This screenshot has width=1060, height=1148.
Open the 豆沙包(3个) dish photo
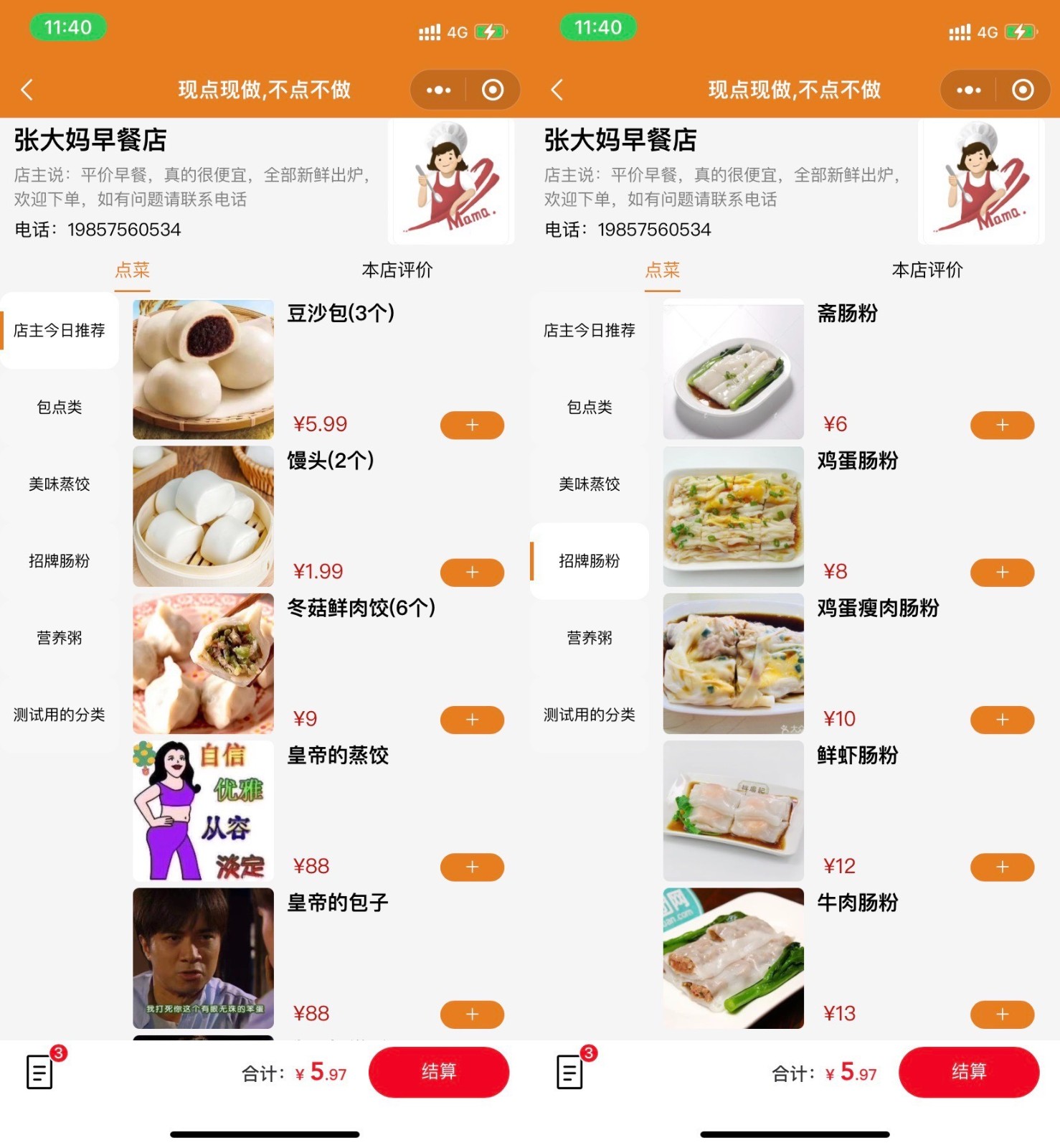pos(203,369)
